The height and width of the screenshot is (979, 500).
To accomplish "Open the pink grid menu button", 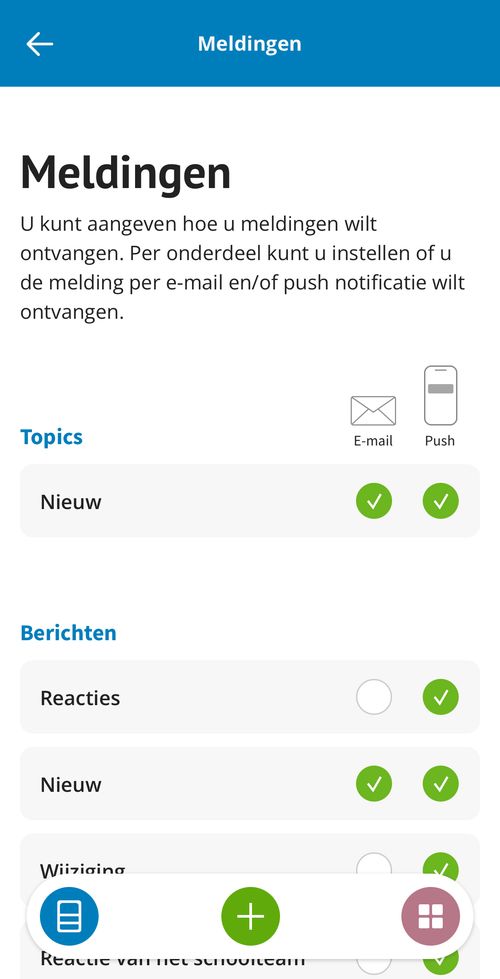I will (x=431, y=916).
